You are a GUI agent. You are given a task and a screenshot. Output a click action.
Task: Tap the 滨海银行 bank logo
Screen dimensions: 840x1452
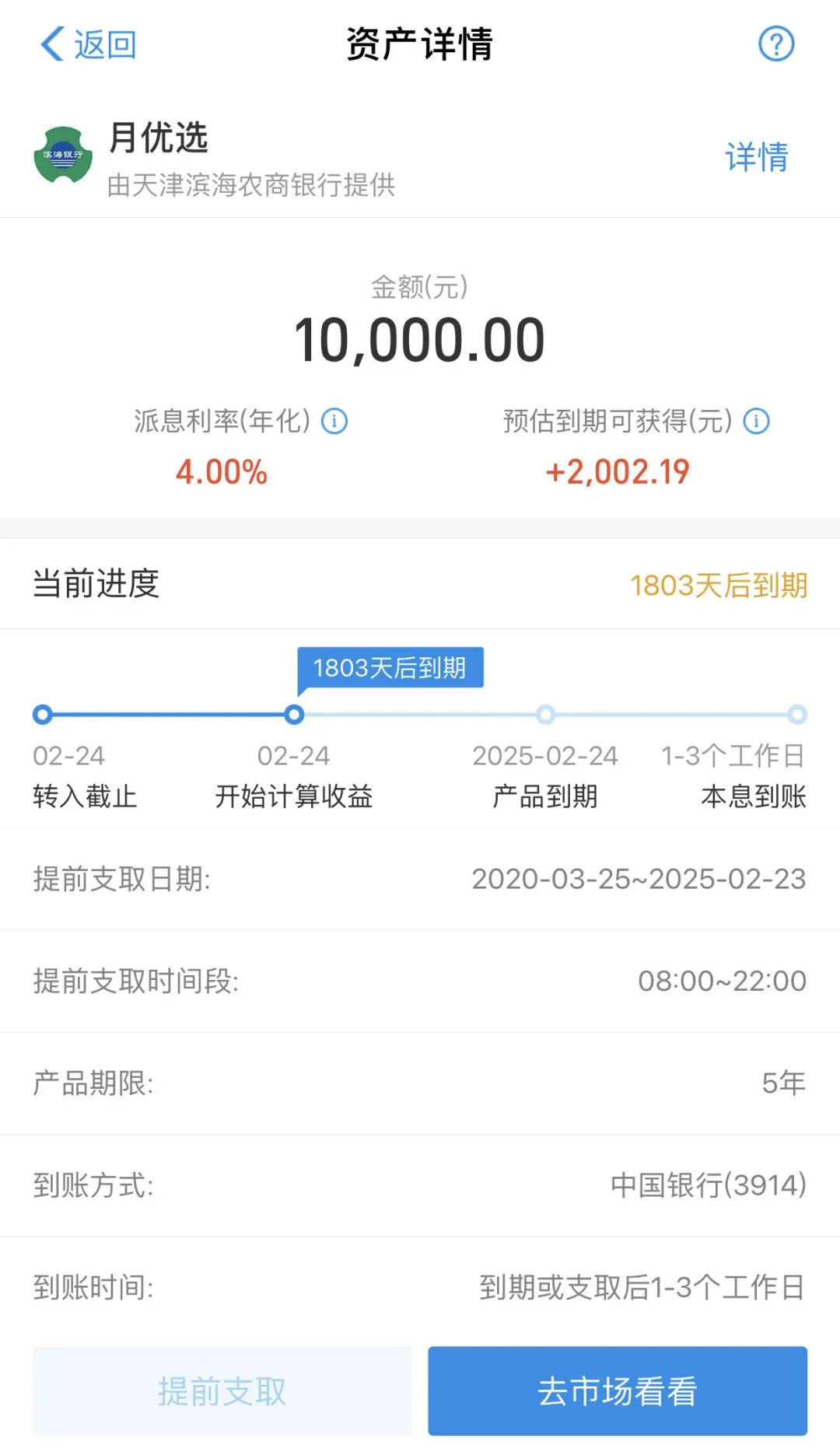65,156
